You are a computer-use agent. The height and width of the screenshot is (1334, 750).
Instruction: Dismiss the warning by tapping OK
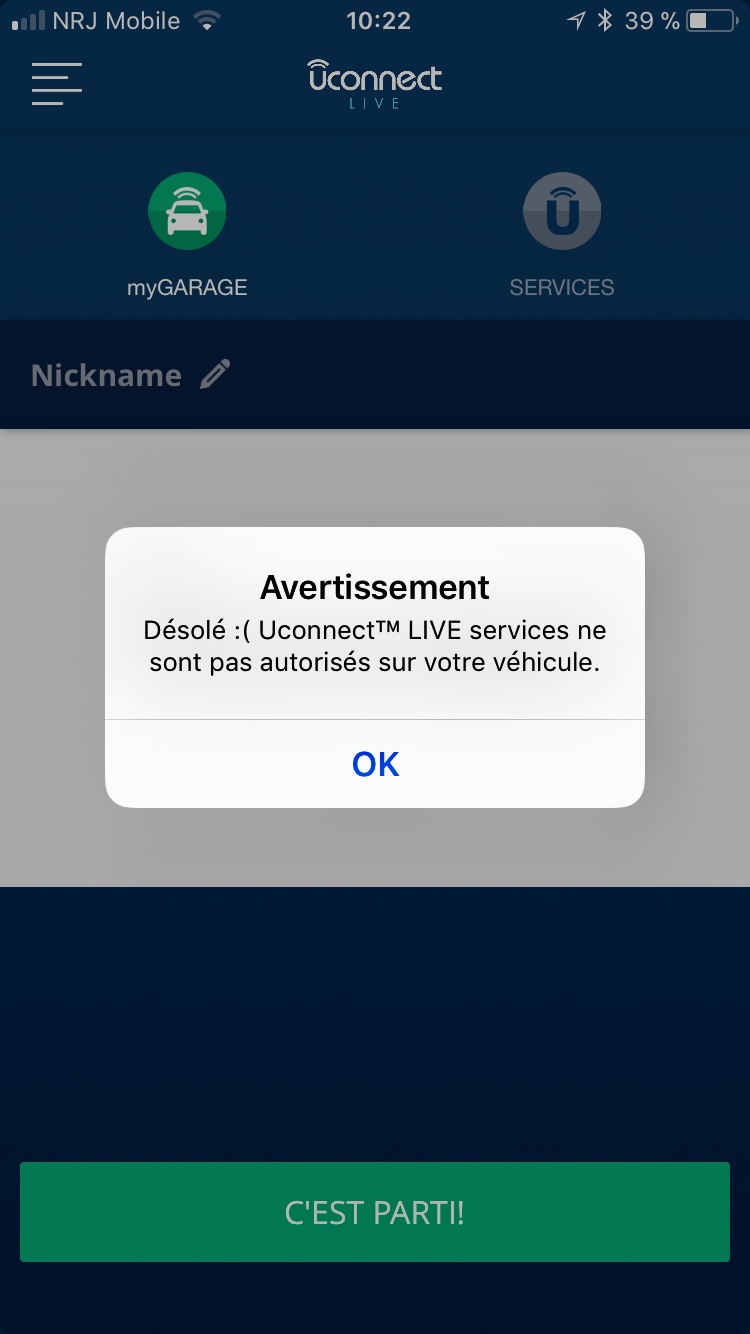pyautogui.click(x=375, y=764)
